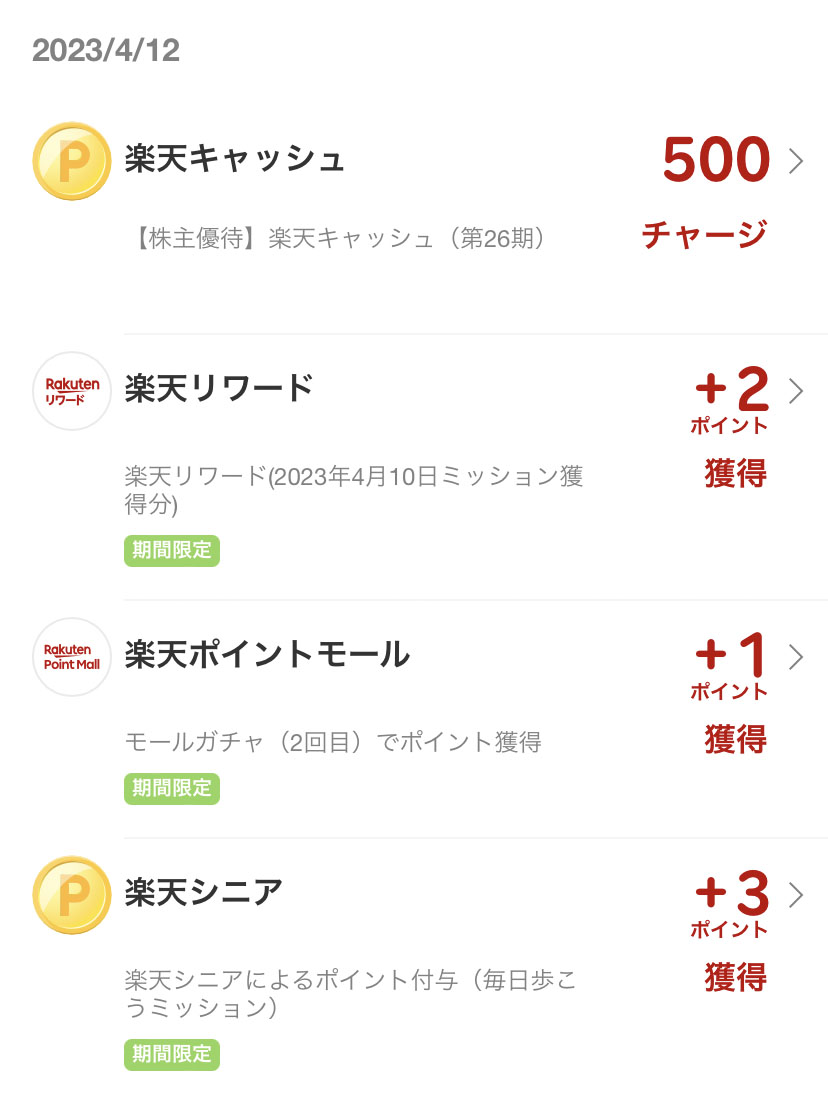Open the 楽天ポイントモール +1 point entry
Image resolution: width=828 pixels, height=1098 pixels.
(x=796, y=657)
